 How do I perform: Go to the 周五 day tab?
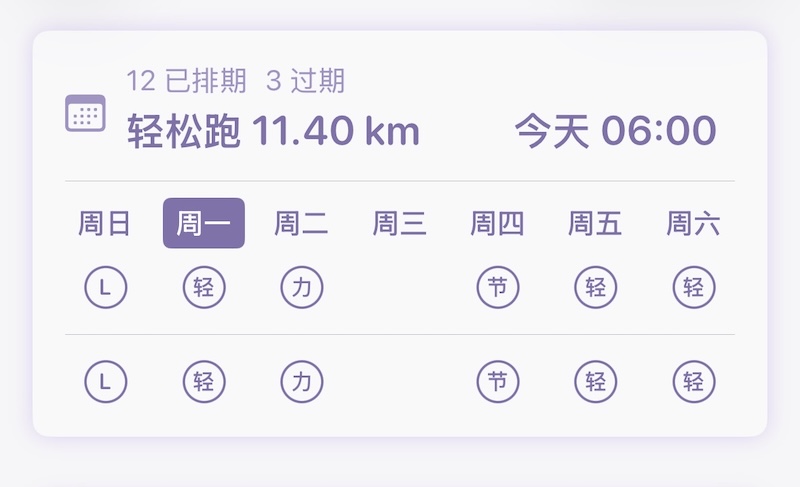[x=595, y=223]
